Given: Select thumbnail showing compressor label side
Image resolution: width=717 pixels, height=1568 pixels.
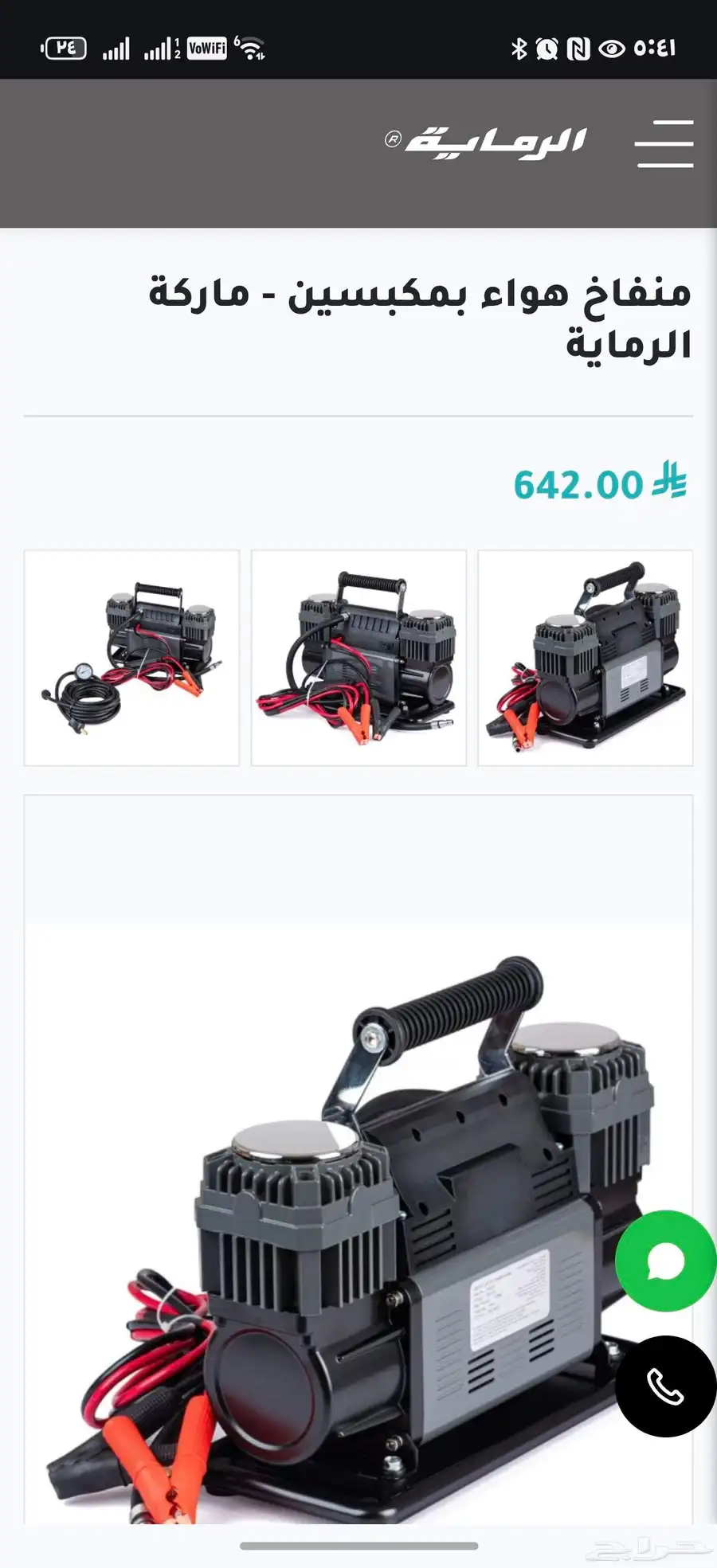Looking at the screenshot, I should tap(585, 658).
